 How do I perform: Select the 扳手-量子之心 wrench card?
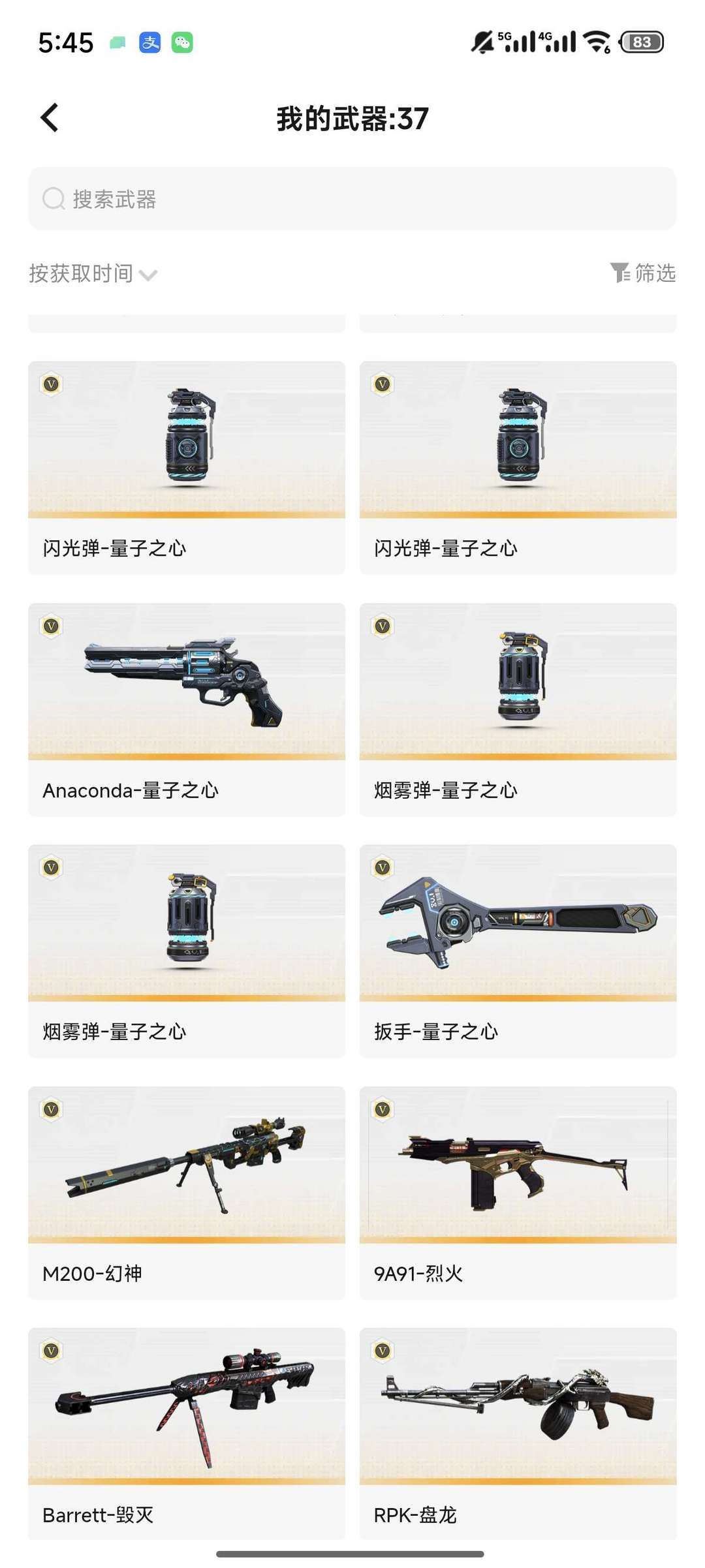click(518, 950)
